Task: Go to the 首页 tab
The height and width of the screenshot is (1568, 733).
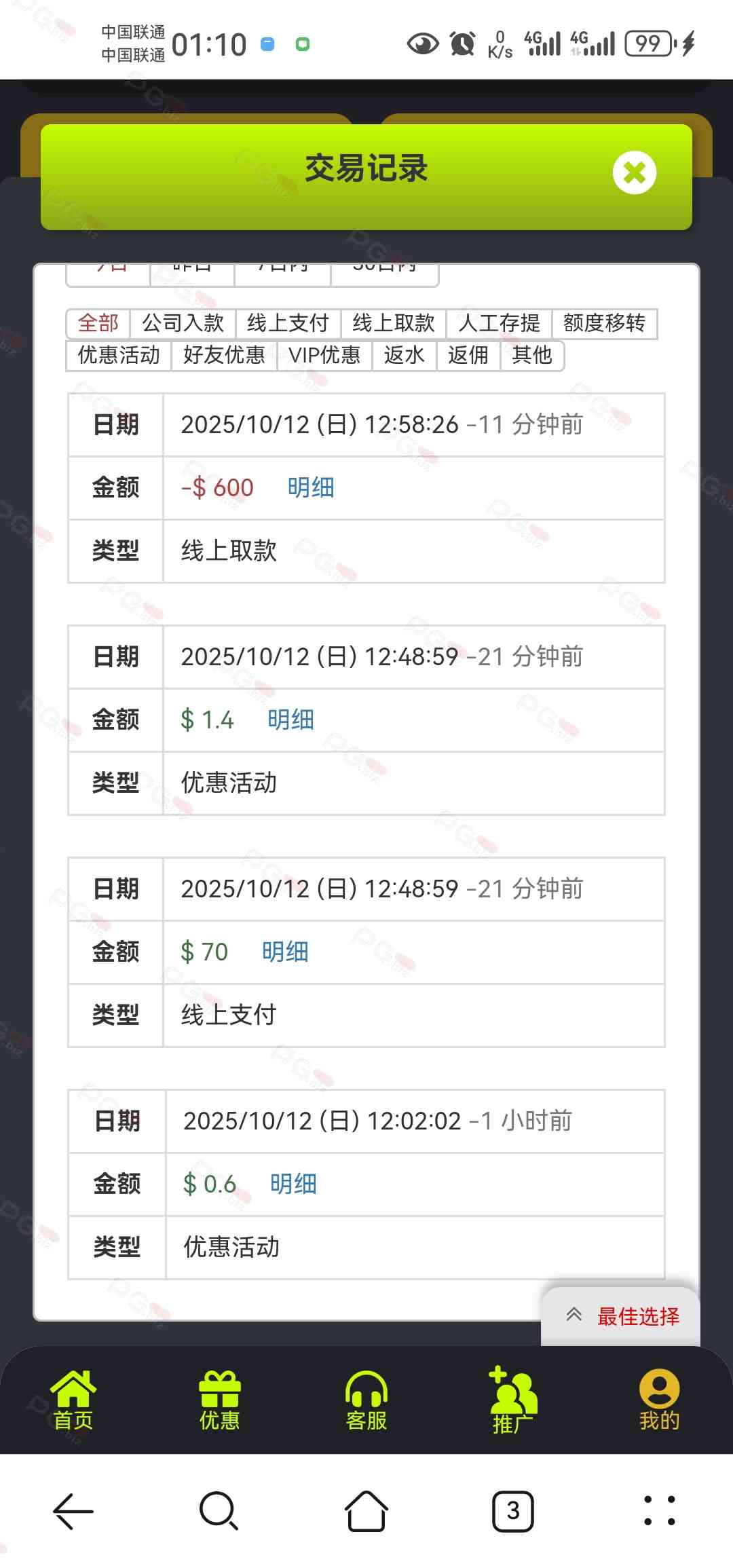Action: click(73, 1400)
